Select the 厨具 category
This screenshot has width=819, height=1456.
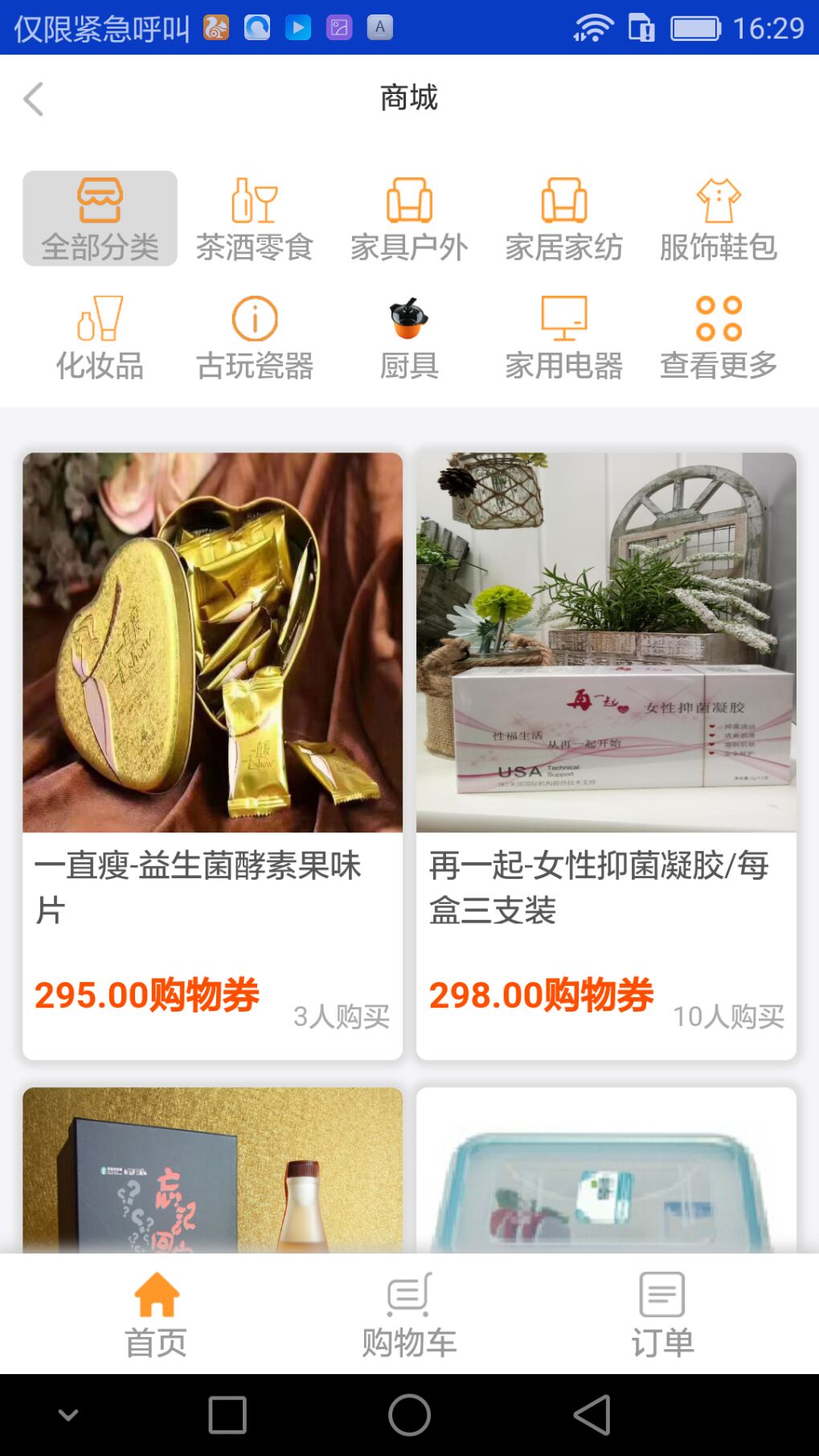(410, 336)
